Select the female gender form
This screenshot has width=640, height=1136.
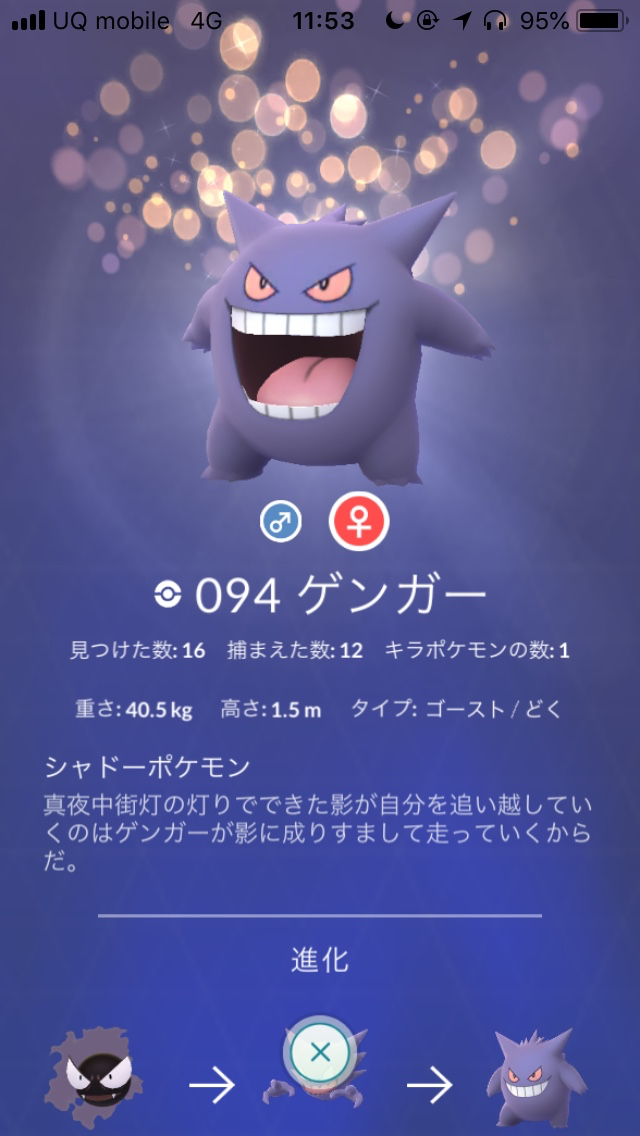click(359, 522)
